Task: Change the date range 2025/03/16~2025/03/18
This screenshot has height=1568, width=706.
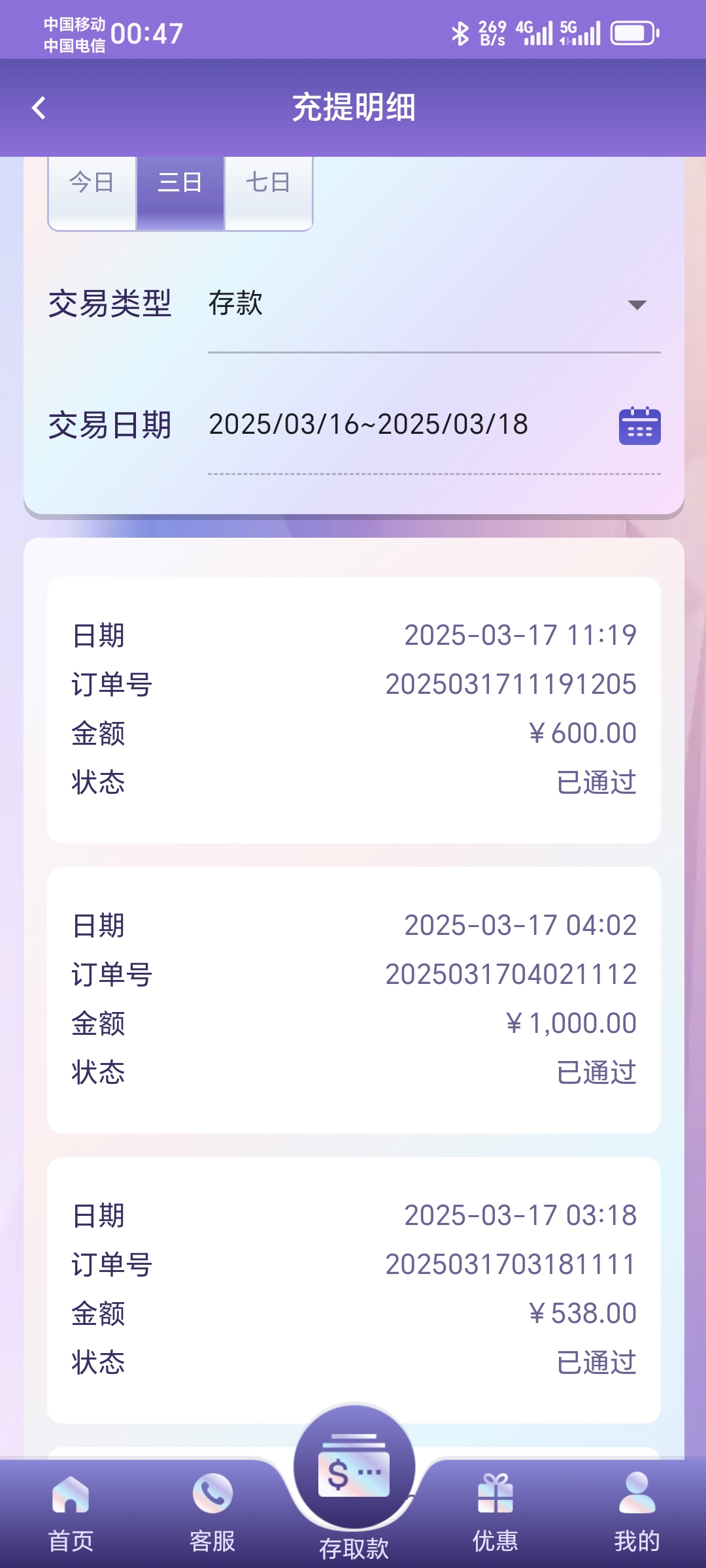Action: point(367,425)
